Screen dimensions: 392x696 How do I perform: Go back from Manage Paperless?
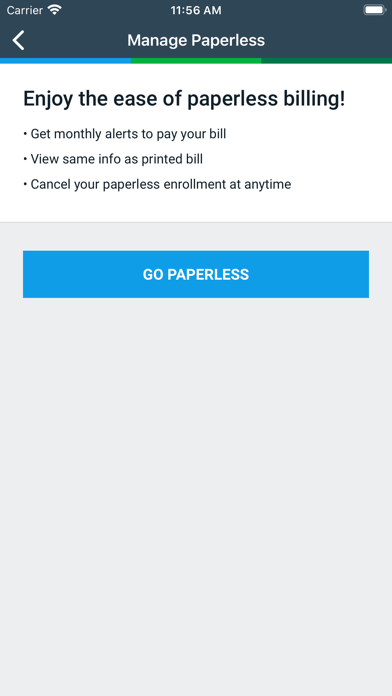click(19, 40)
